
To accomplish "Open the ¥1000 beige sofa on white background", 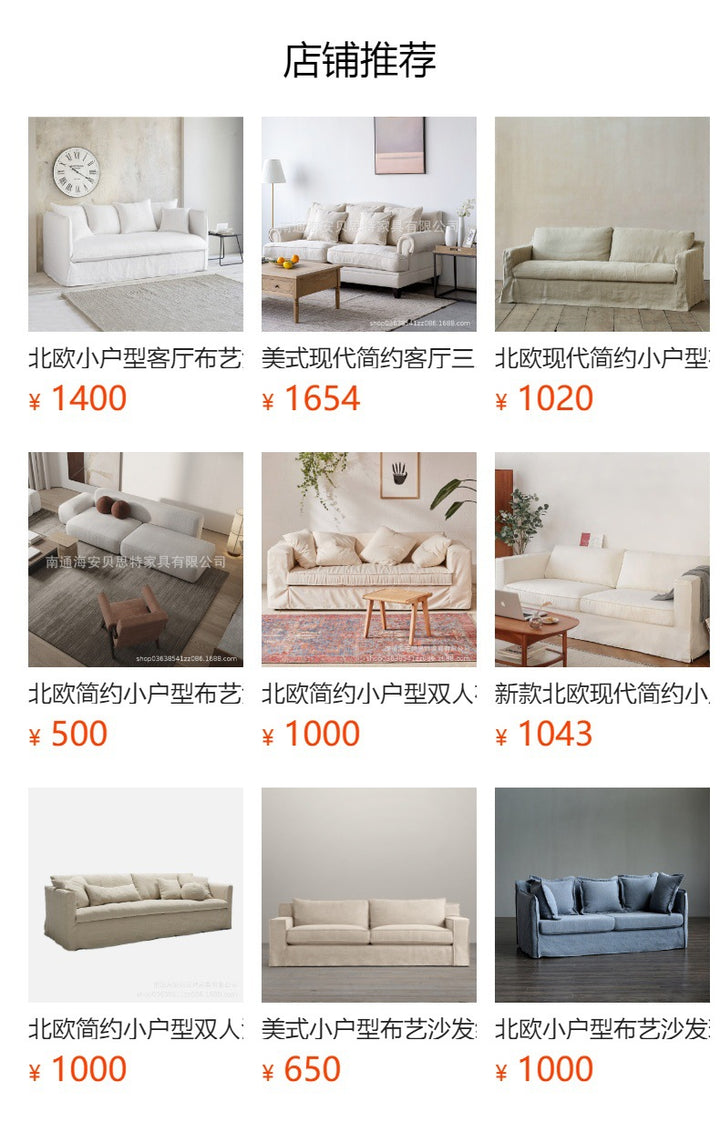I will click(x=135, y=894).
